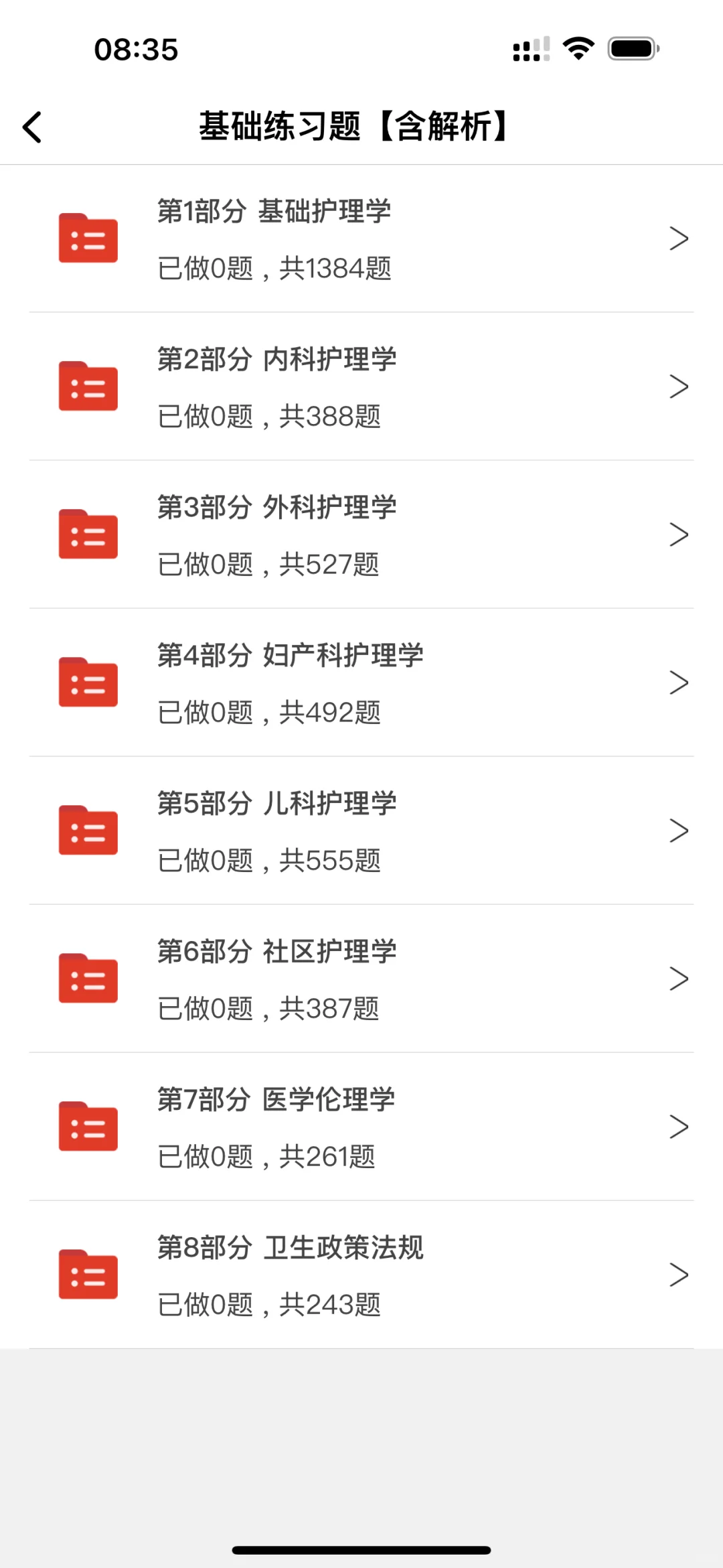
Task: Go back using the top-left arrow
Action: 32,127
